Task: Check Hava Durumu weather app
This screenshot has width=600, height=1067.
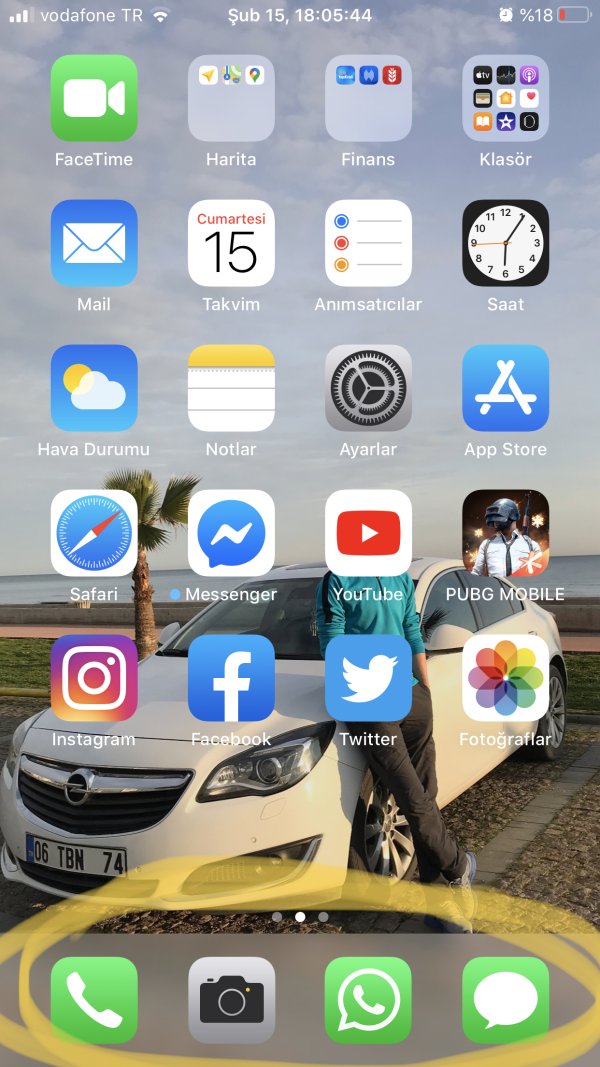Action: pos(94,388)
